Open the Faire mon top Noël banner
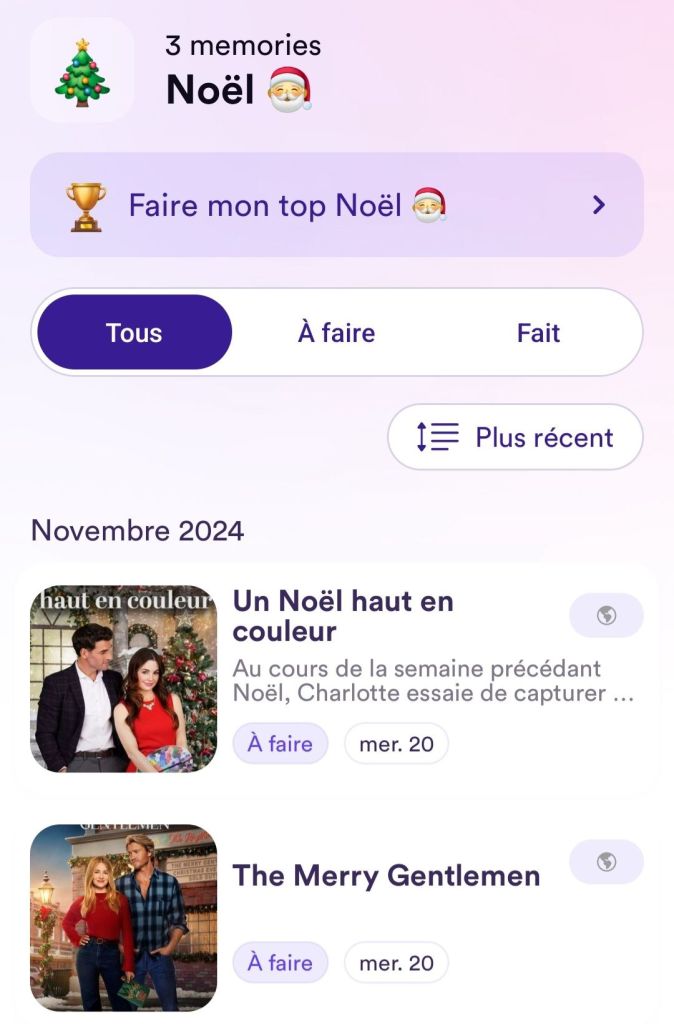This screenshot has width=674, height=1024. 336,205
